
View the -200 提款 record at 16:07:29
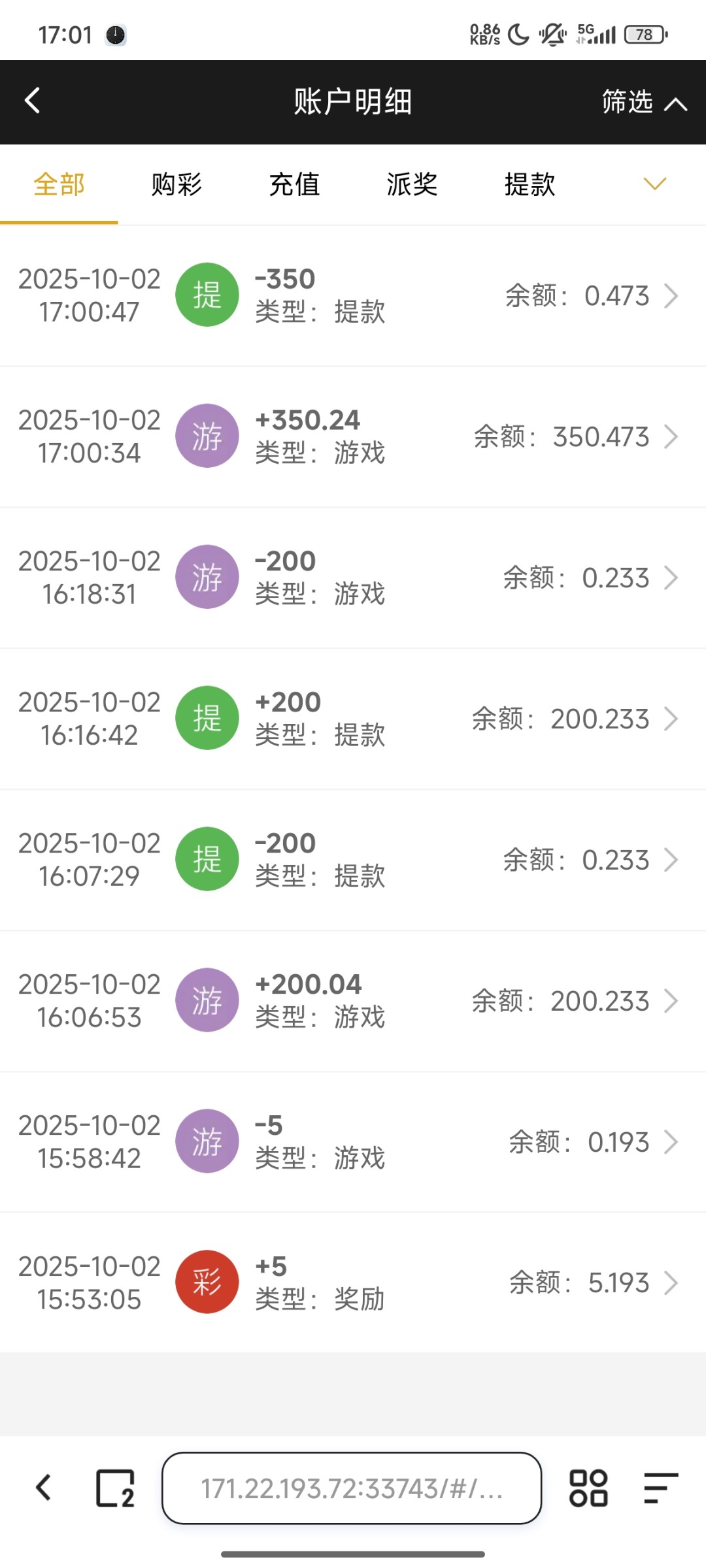click(353, 860)
